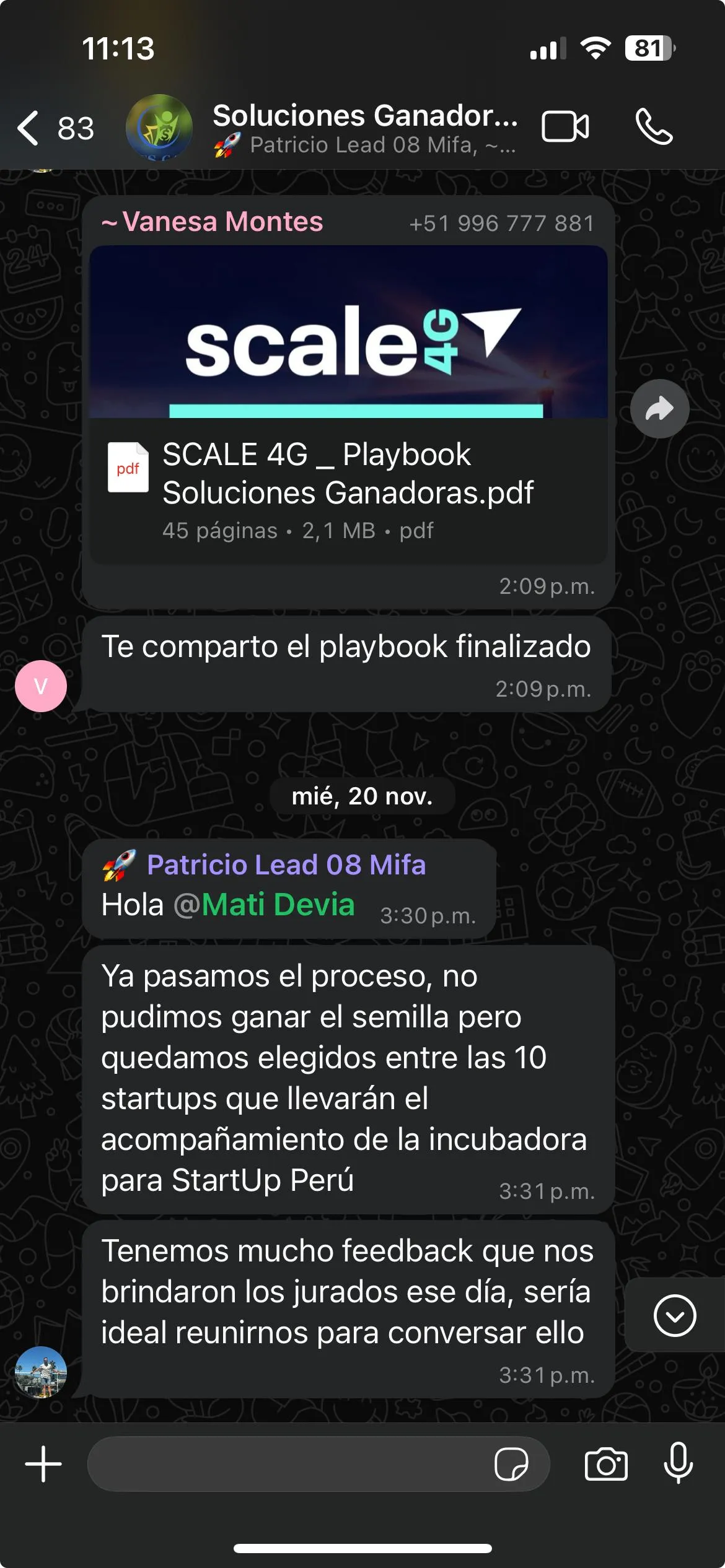Viewport: 725px width, 1568px height.
Task: Go back to the chat list
Action: (x=55, y=128)
